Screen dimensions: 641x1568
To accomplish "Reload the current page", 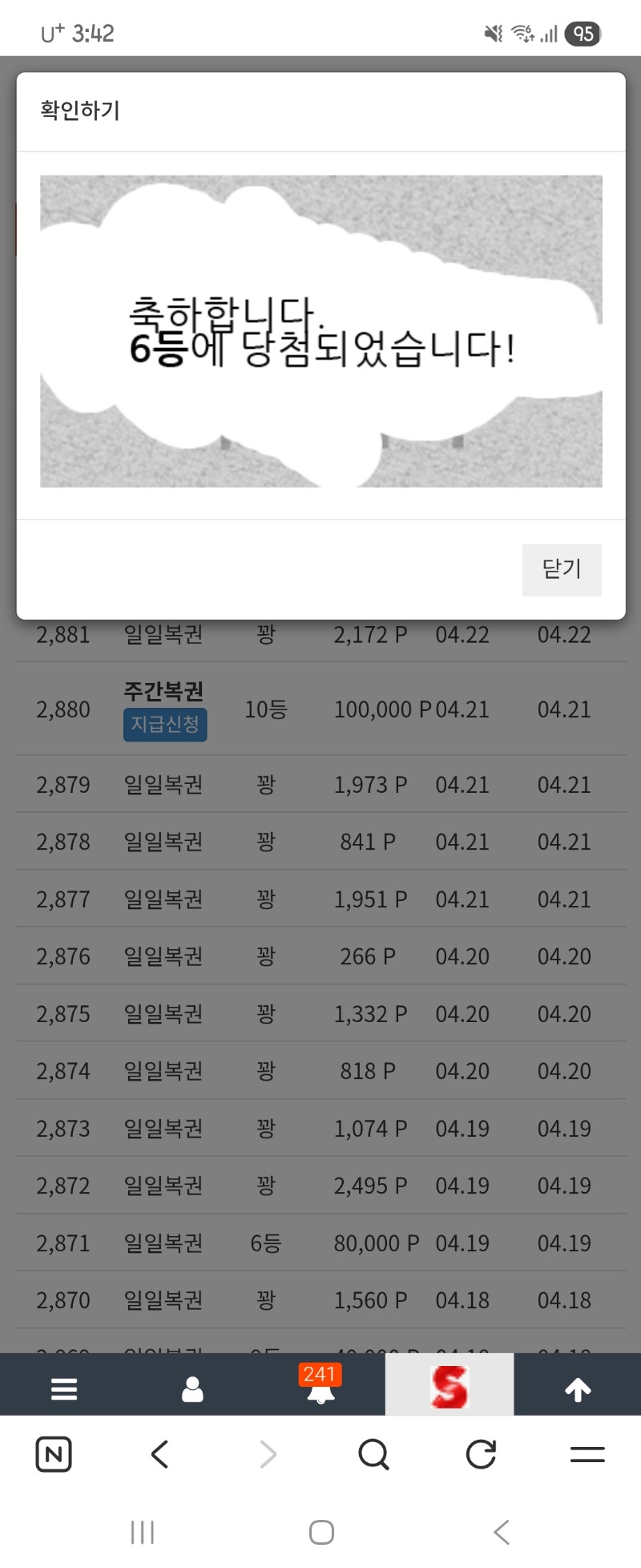I will (x=481, y=1454).
